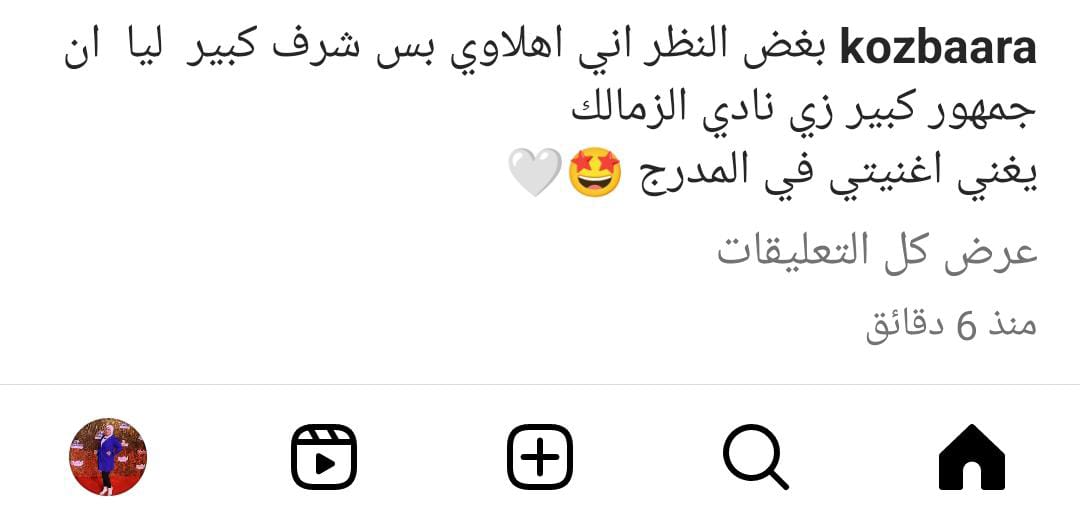Image resolution: width=1080 pixels, height=531 pixels.
Task: Open the Search tab
Action: [x=756, y=457]
